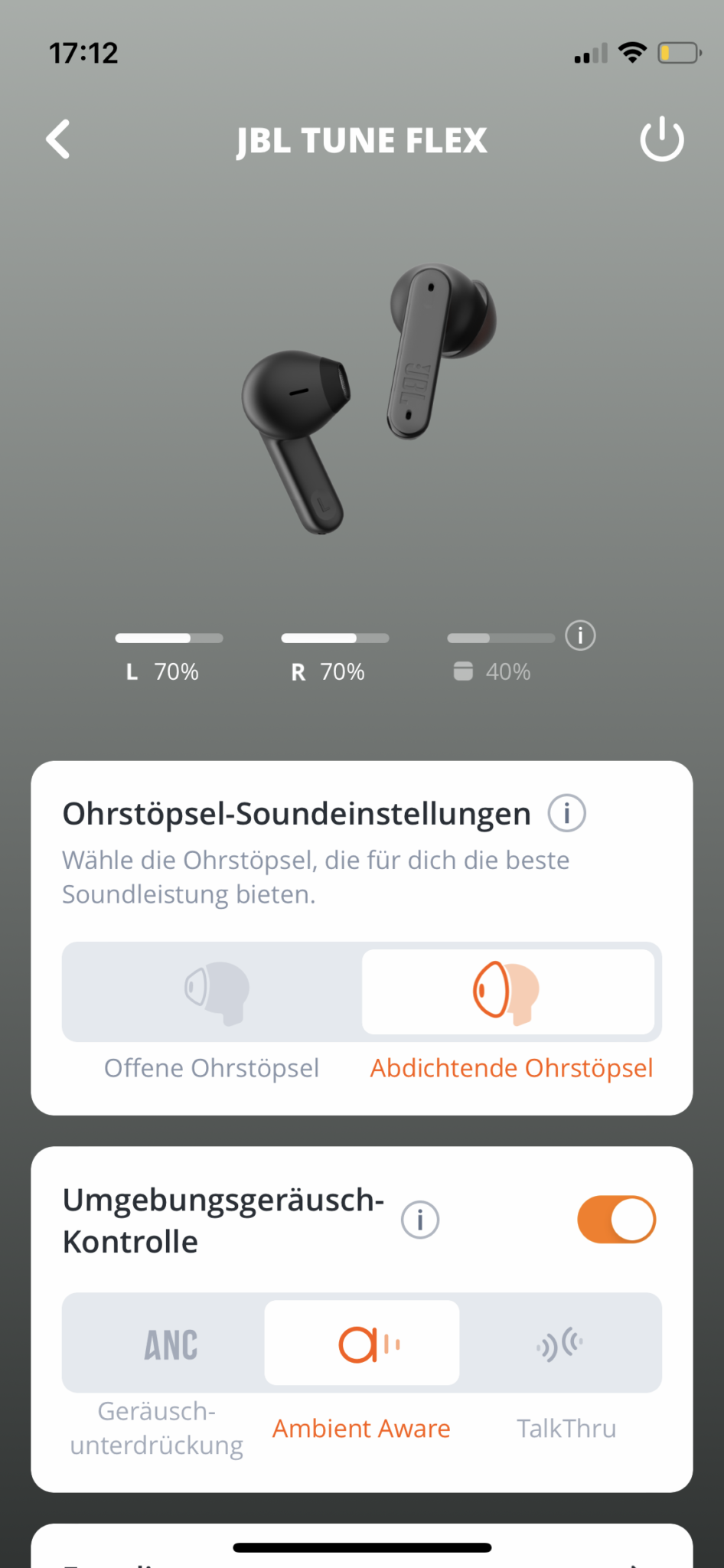Show info for Ohrstöpsel-Soundeinstellungen
Viewport: 724px width, 1568px height.
pyautogui.click(x=566, y=813)
